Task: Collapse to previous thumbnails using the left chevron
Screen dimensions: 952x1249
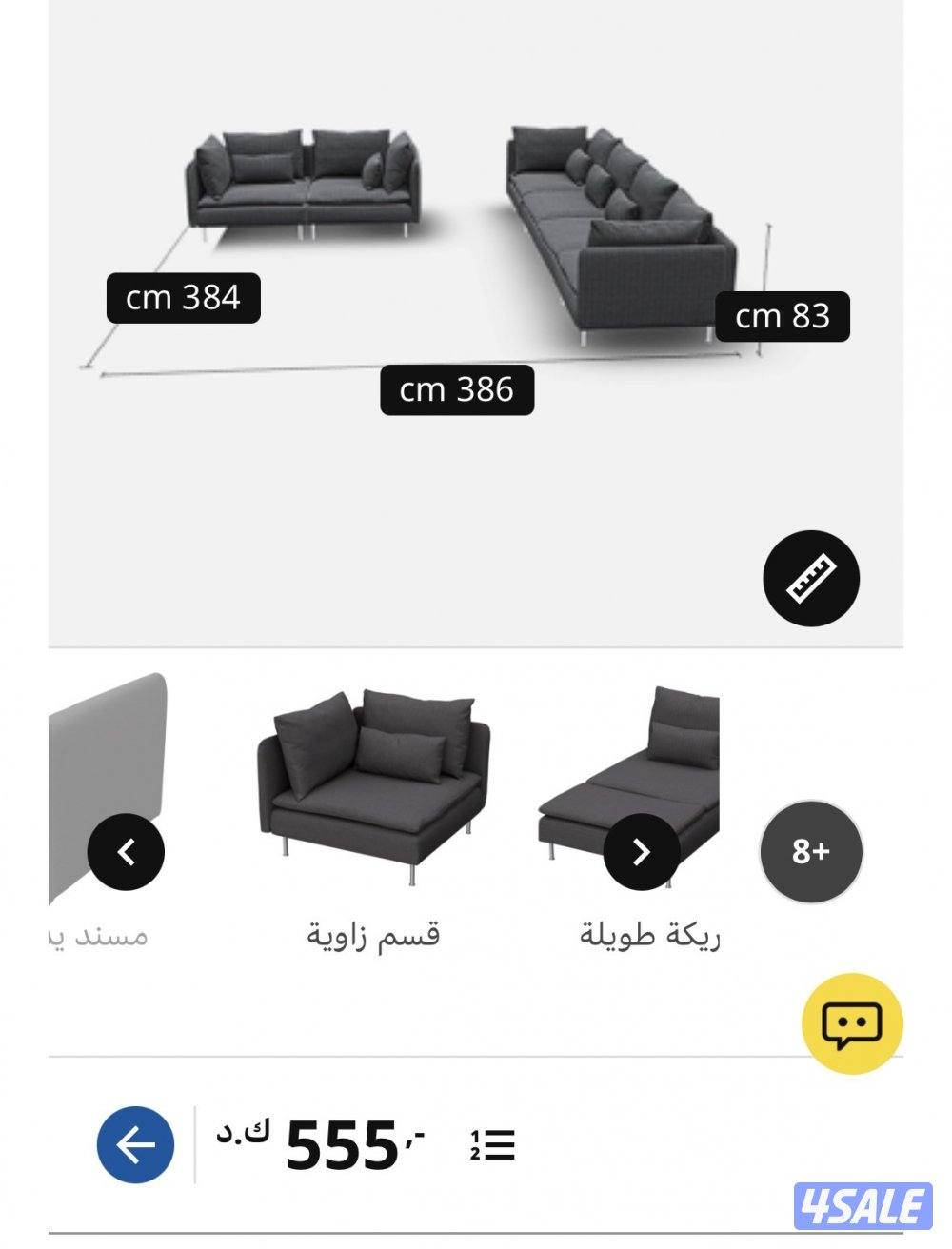Action: point(127,850)
